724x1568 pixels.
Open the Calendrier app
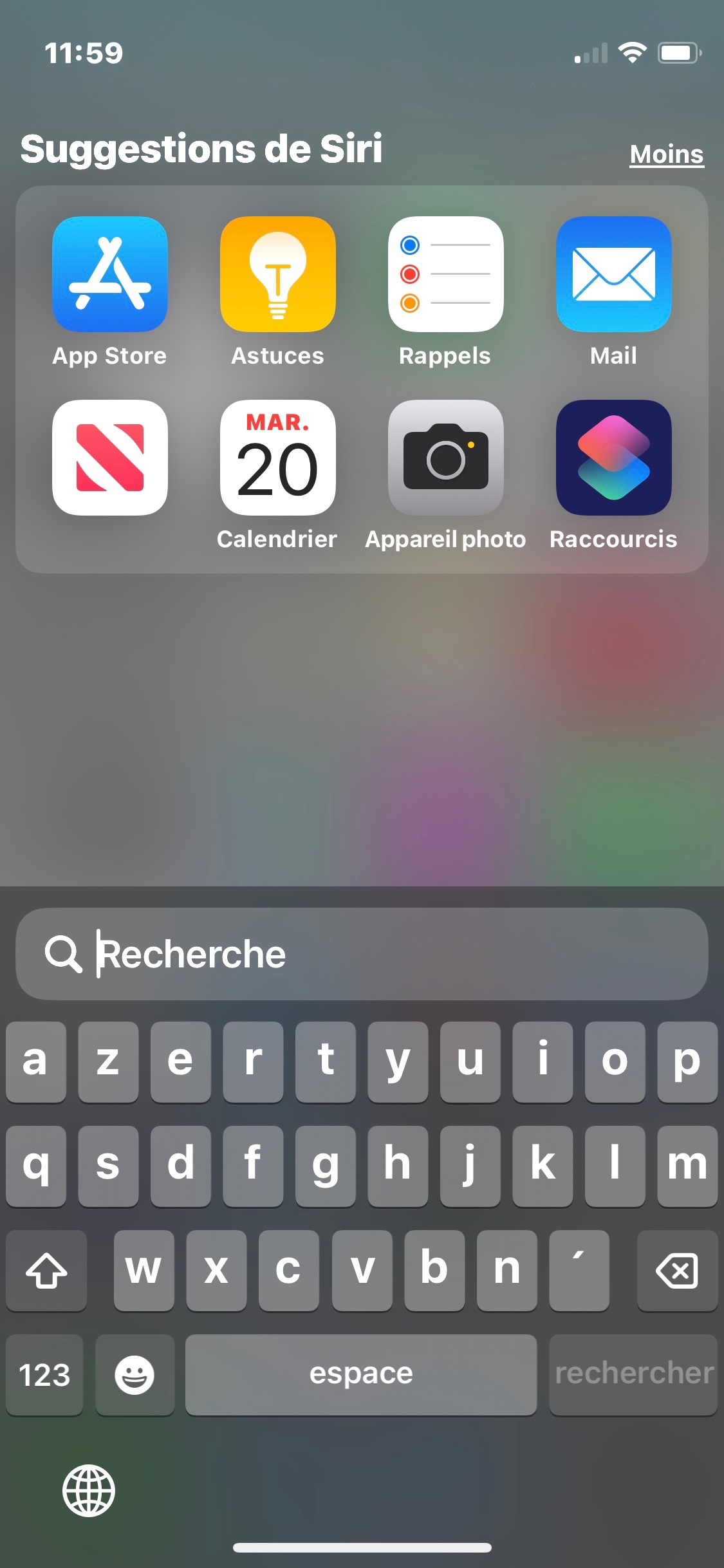(278, 458)
